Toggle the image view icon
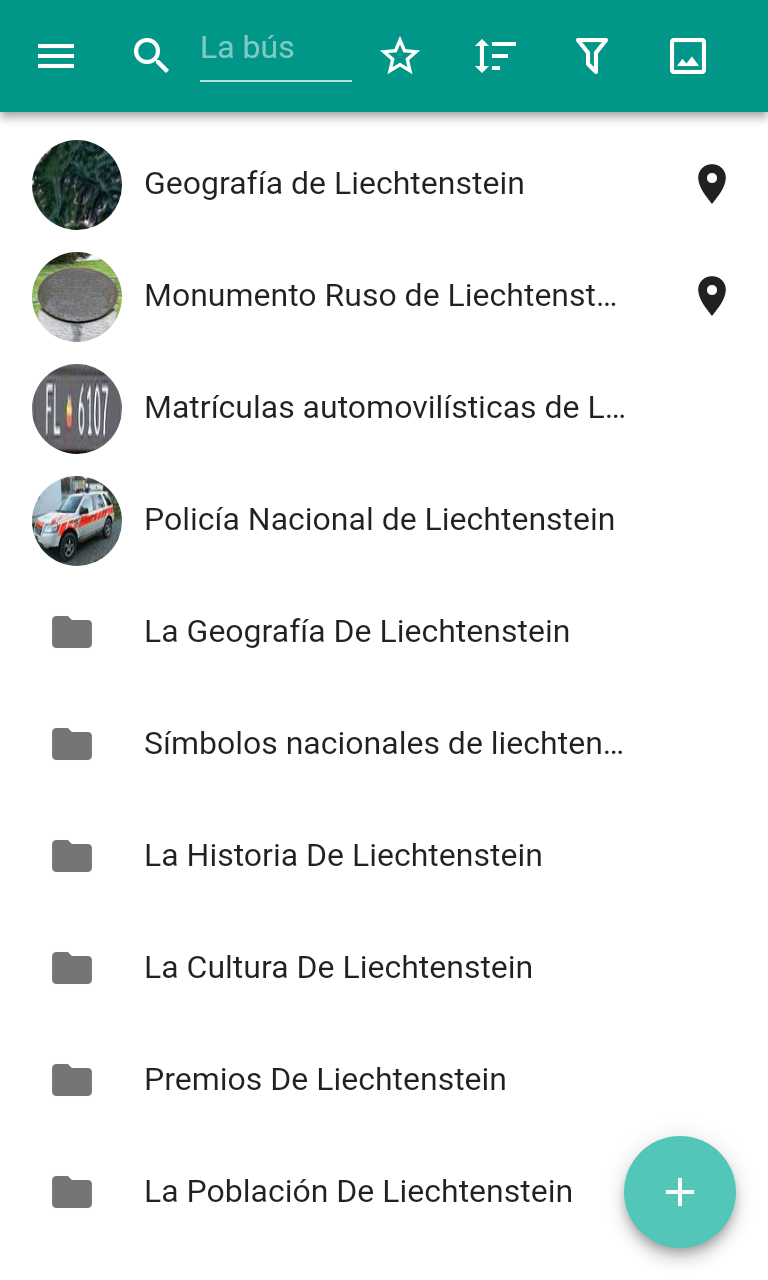The image size is (768, 1280). (x=688, y=56)
